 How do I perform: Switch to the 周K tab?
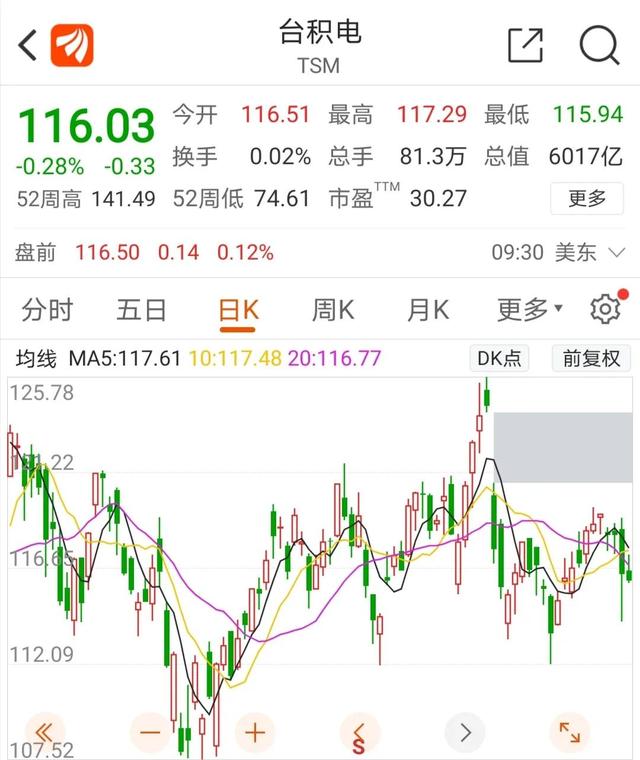(333, 309)
